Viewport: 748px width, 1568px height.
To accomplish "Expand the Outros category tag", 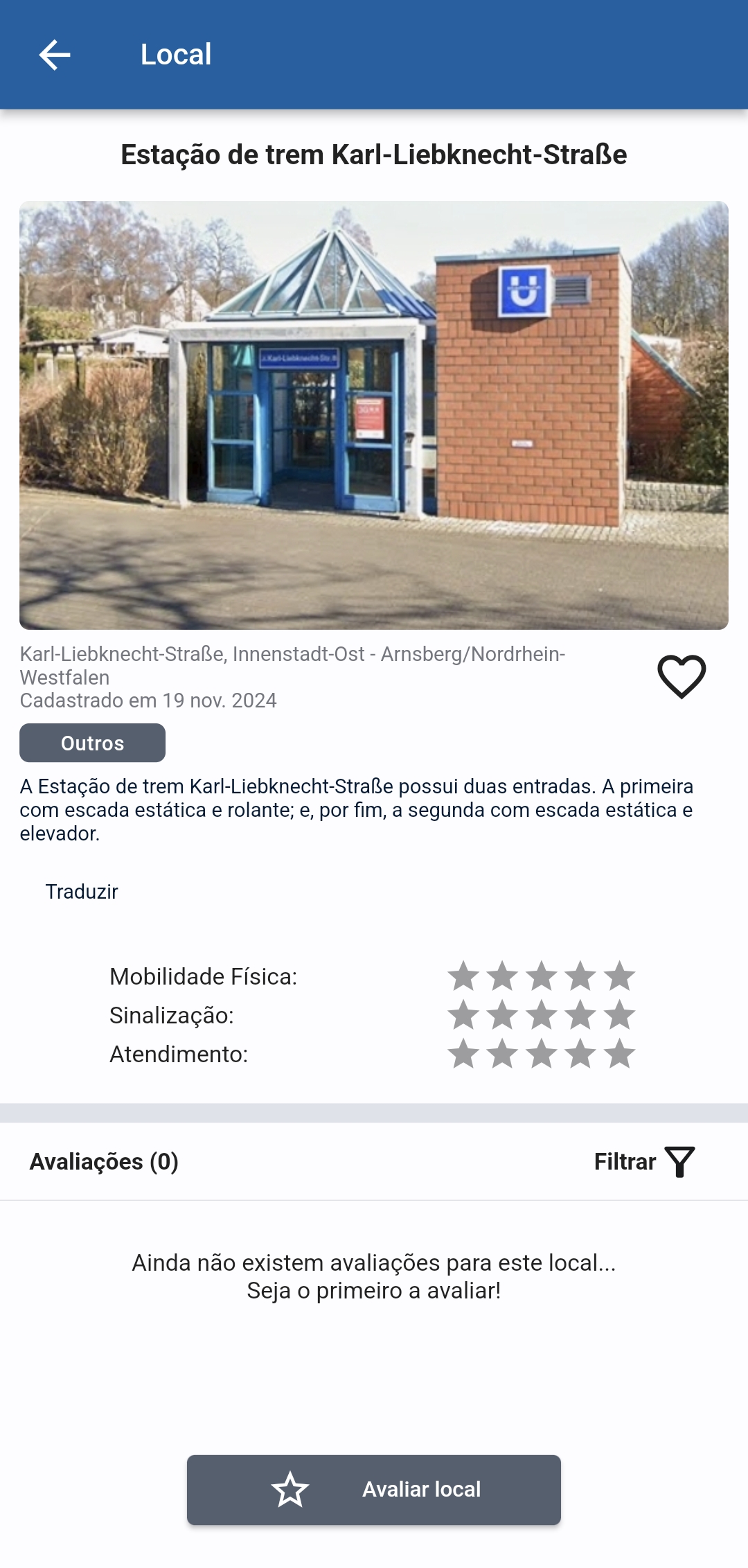I will tap(92, 743).
